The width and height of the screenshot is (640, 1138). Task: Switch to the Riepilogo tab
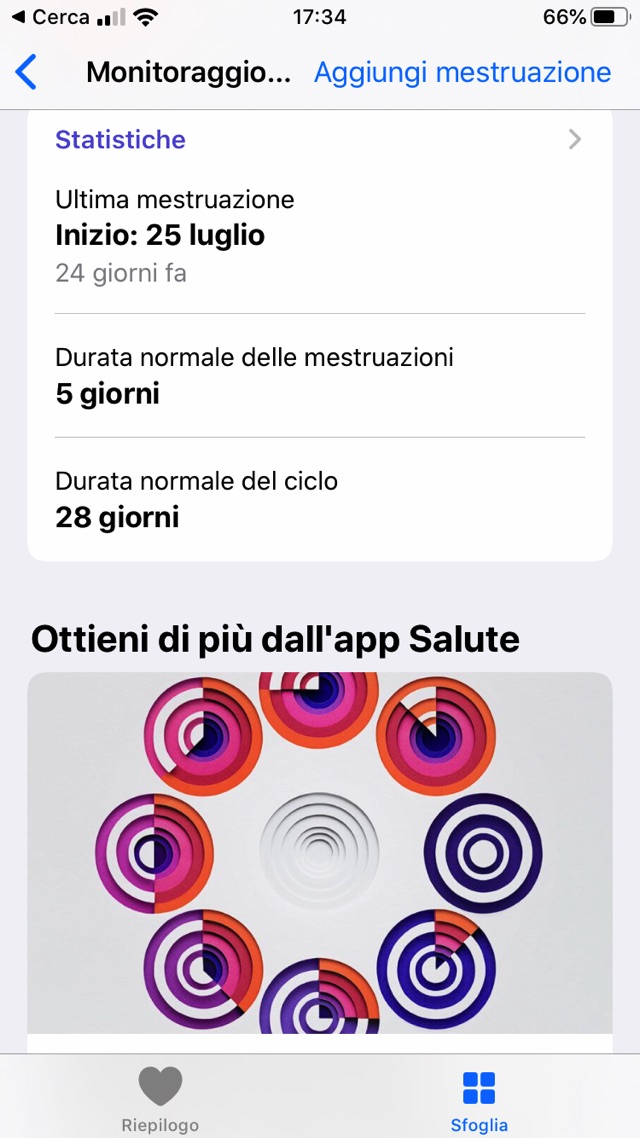tap(160, 1098)
